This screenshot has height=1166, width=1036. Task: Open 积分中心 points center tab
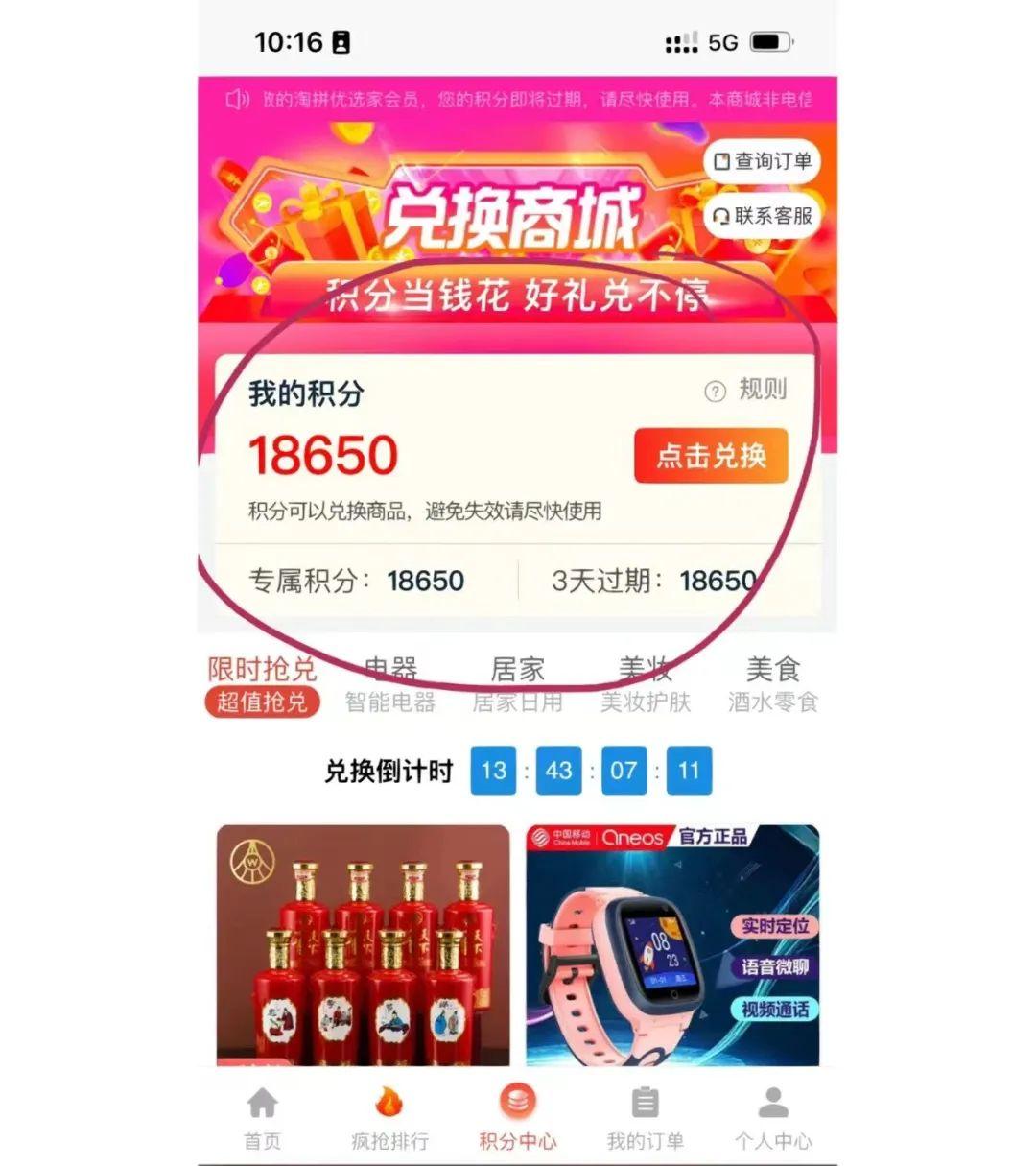coord(517,1118)
